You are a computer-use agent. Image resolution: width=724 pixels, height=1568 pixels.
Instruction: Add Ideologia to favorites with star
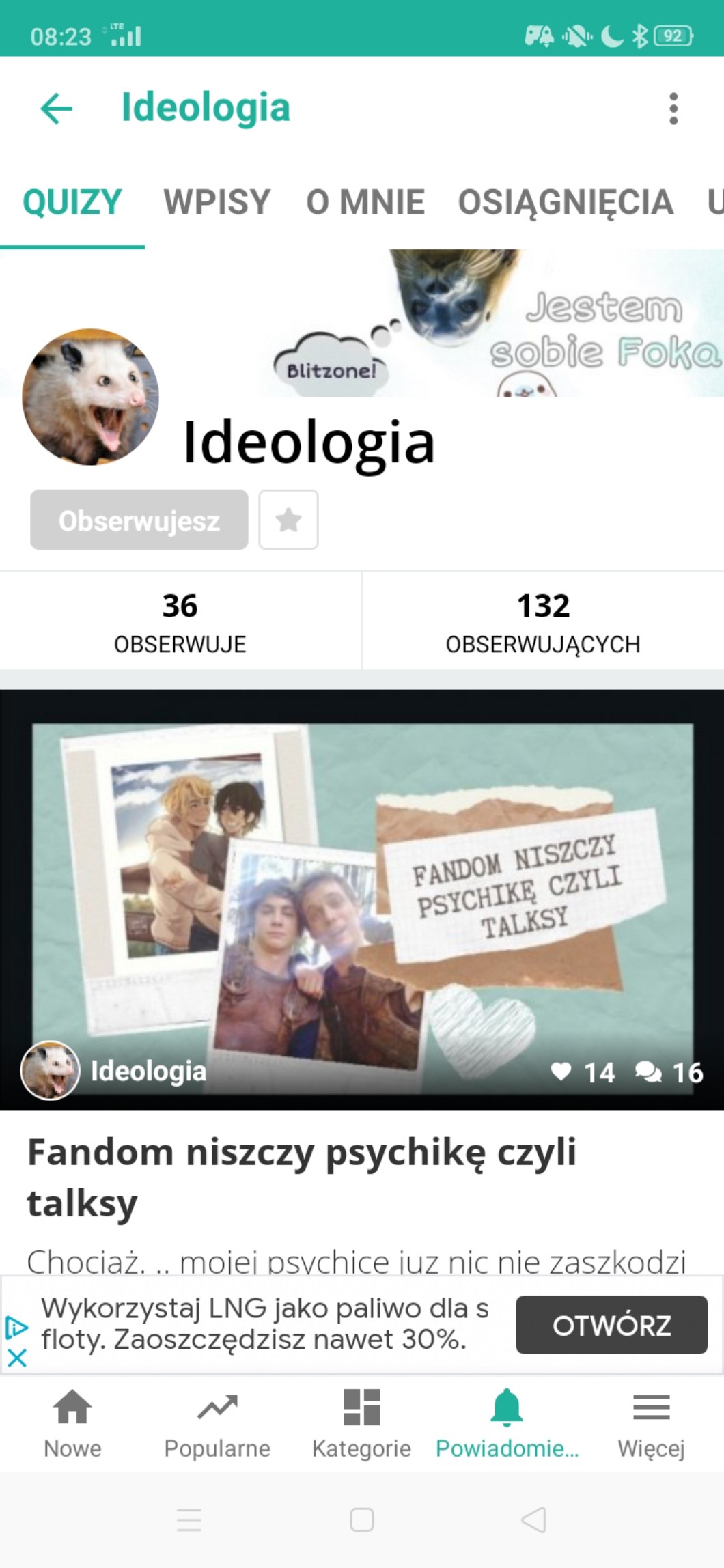click(x=288, y=520)
